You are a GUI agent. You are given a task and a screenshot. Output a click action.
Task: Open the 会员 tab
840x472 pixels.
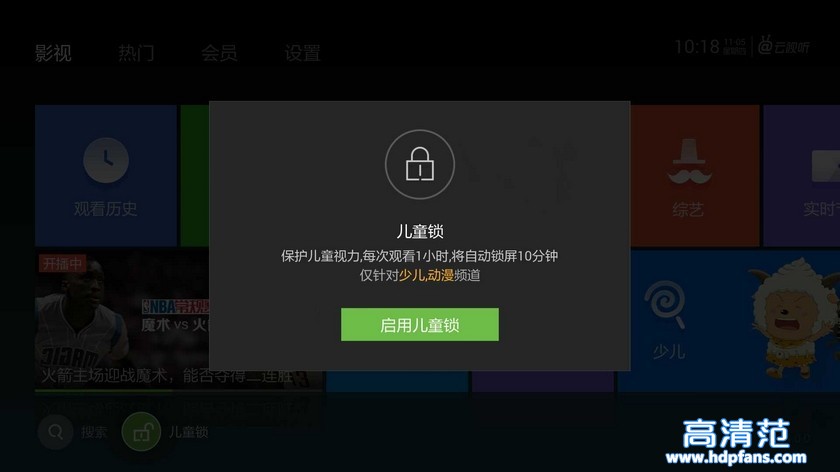pos(219,53)
